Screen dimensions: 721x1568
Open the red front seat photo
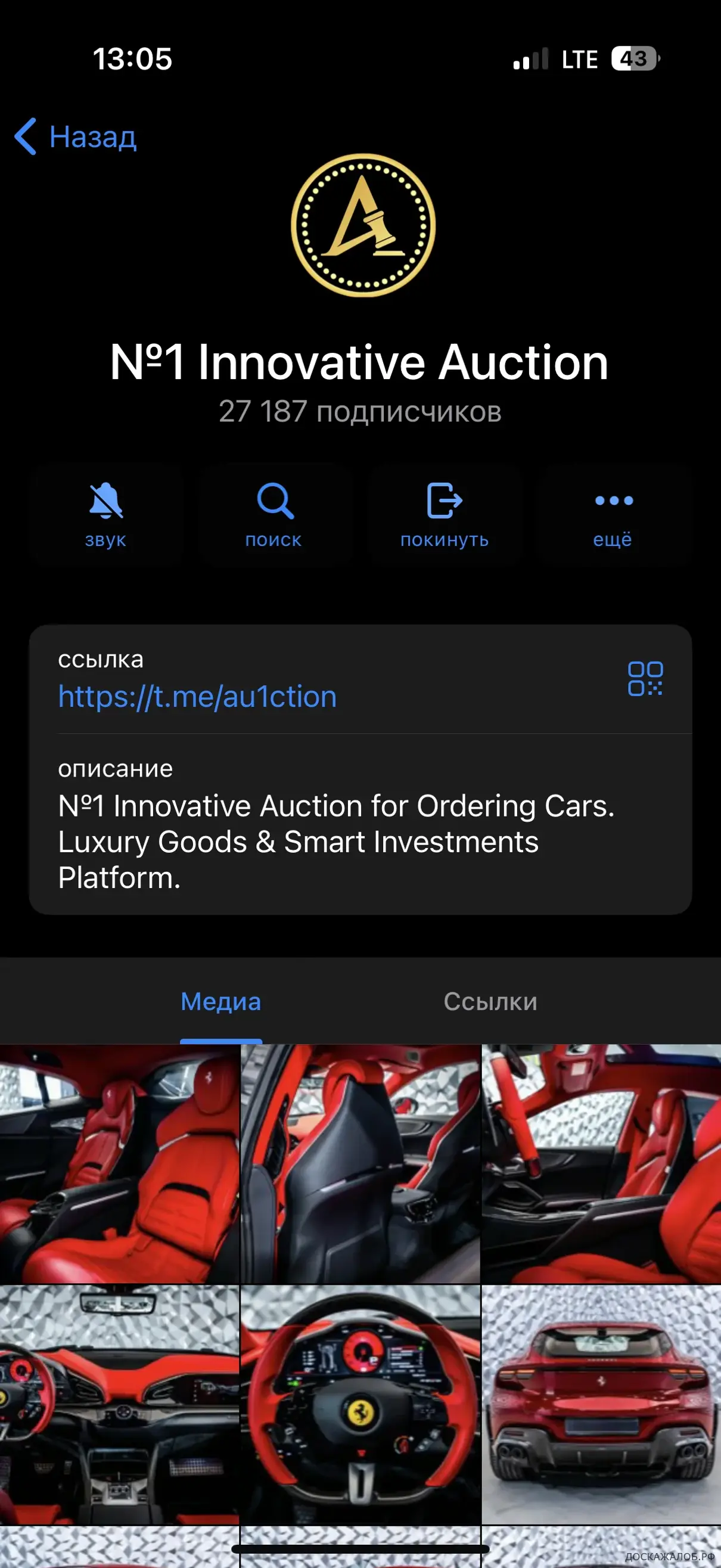pos(120,1164)
